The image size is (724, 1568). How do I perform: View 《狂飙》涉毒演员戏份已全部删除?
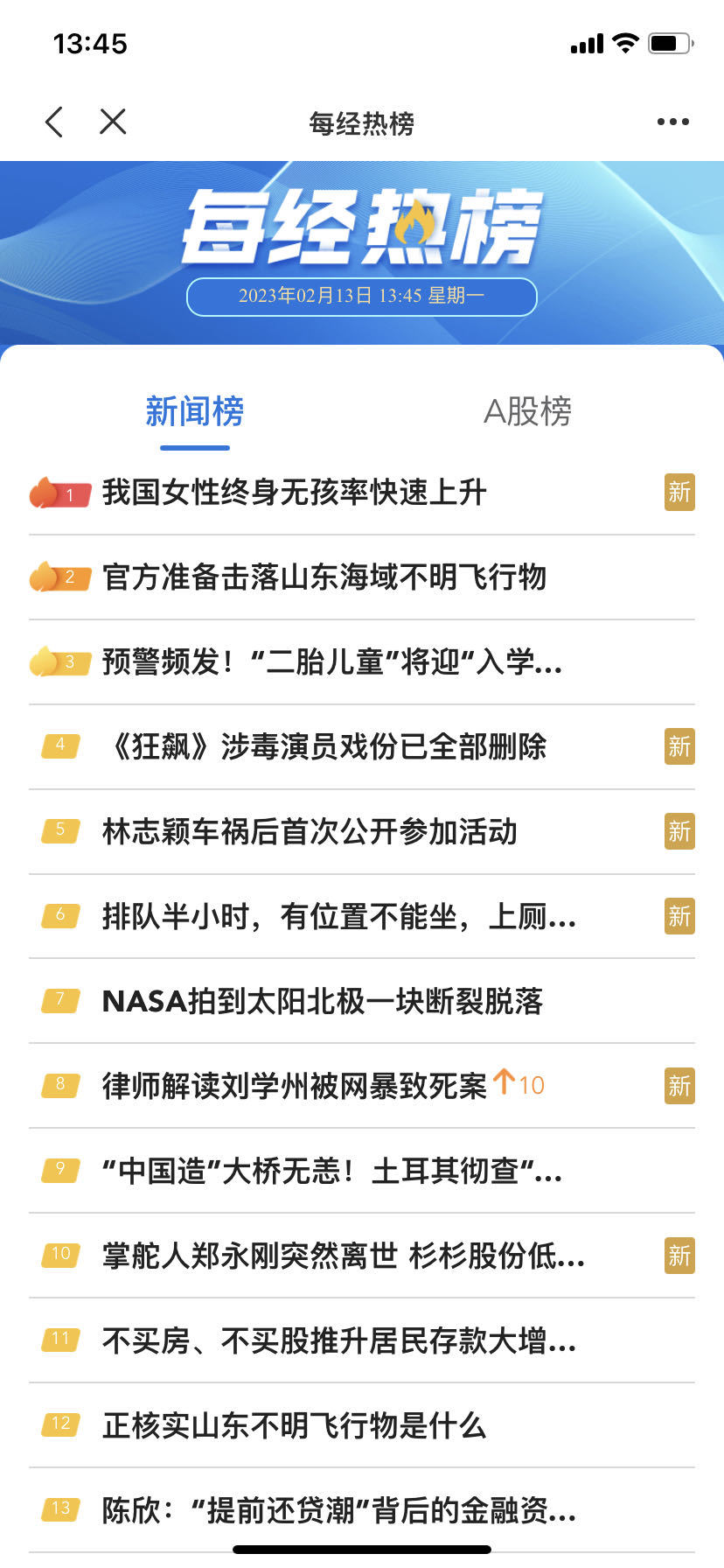coord(324,747)
